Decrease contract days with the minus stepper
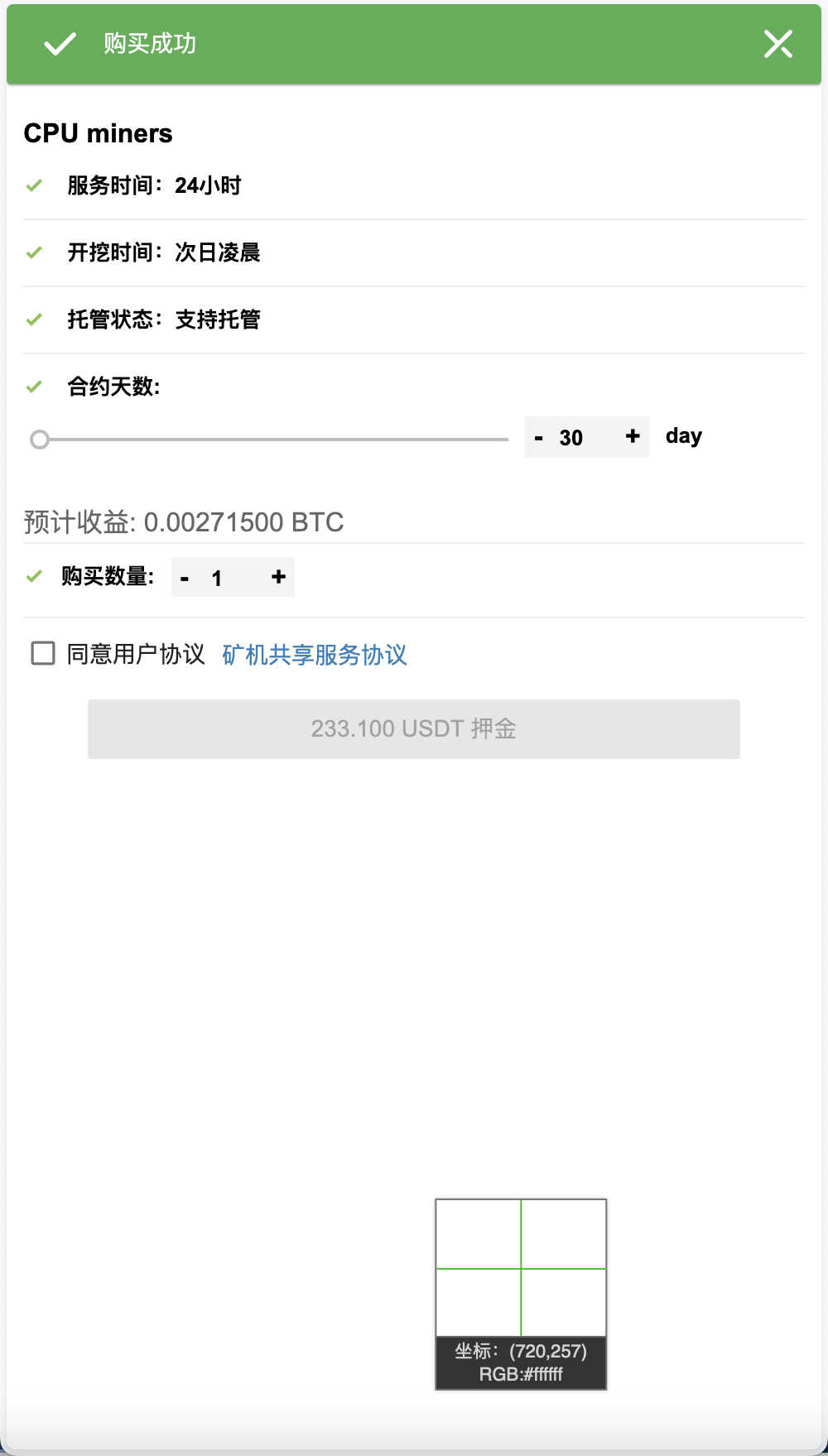Viewport: 828px width, 1456px height. [x=539, y=437]
